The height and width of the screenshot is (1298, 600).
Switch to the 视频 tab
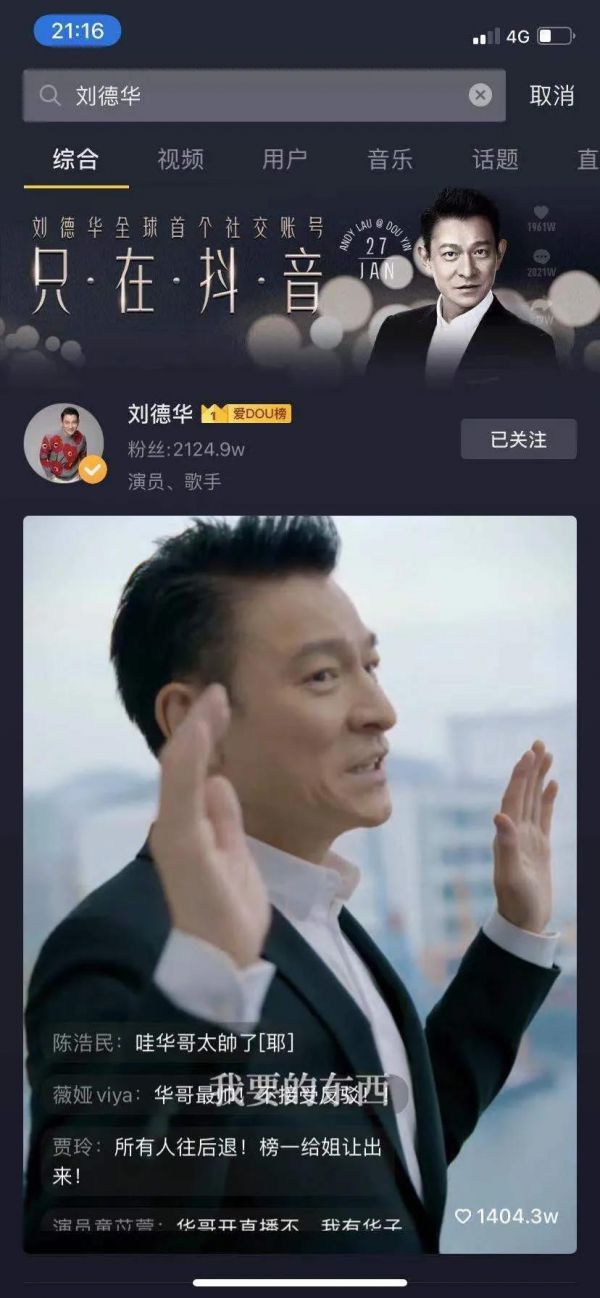(x=180, y=159)
